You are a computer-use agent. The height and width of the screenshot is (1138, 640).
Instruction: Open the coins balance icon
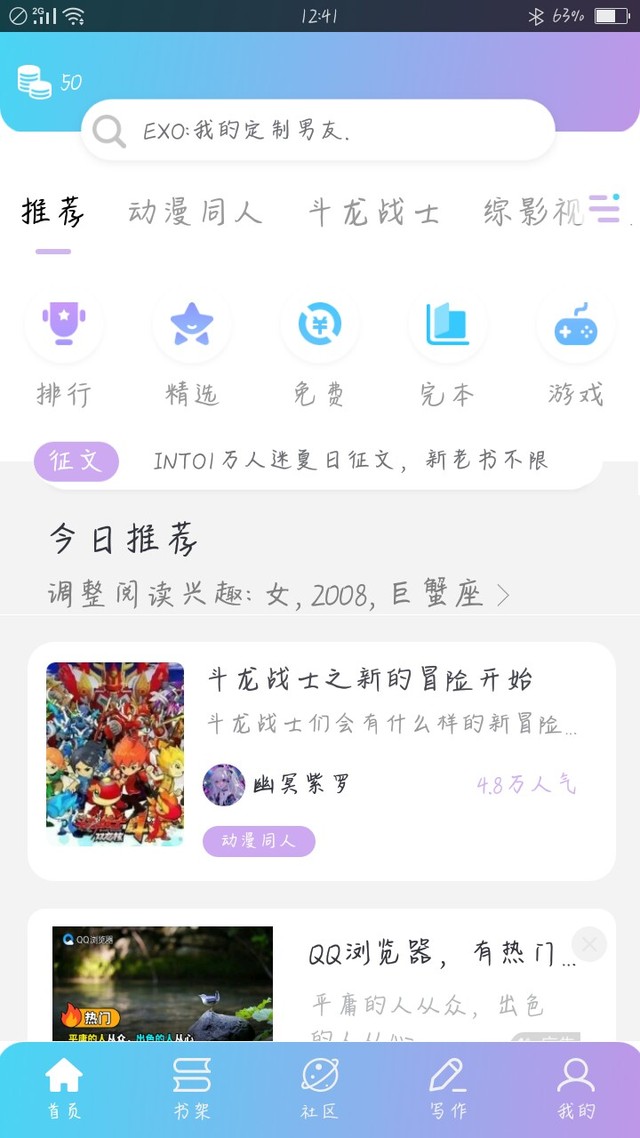34,82
